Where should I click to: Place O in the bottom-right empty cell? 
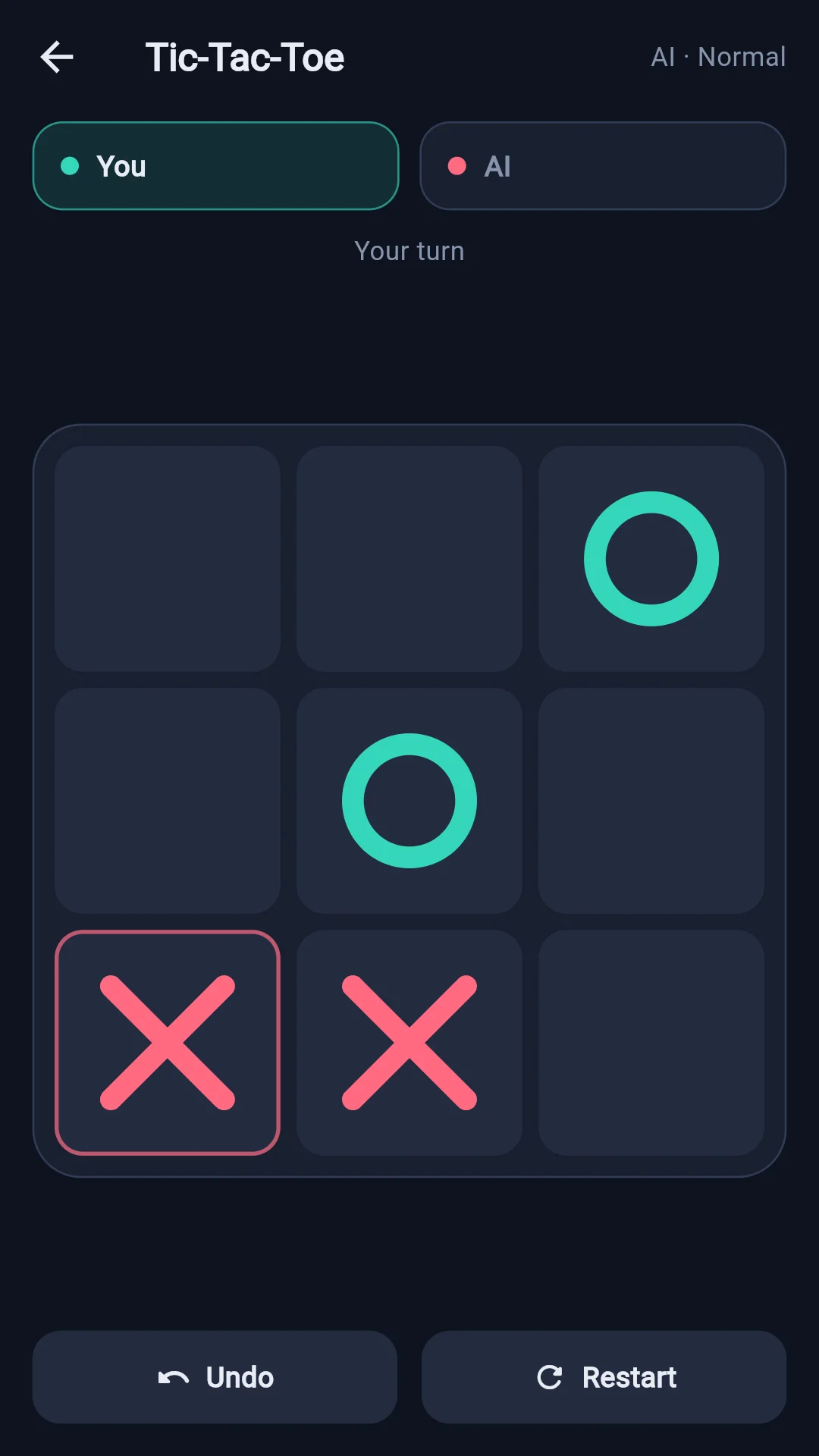[x=651, y=1043]
